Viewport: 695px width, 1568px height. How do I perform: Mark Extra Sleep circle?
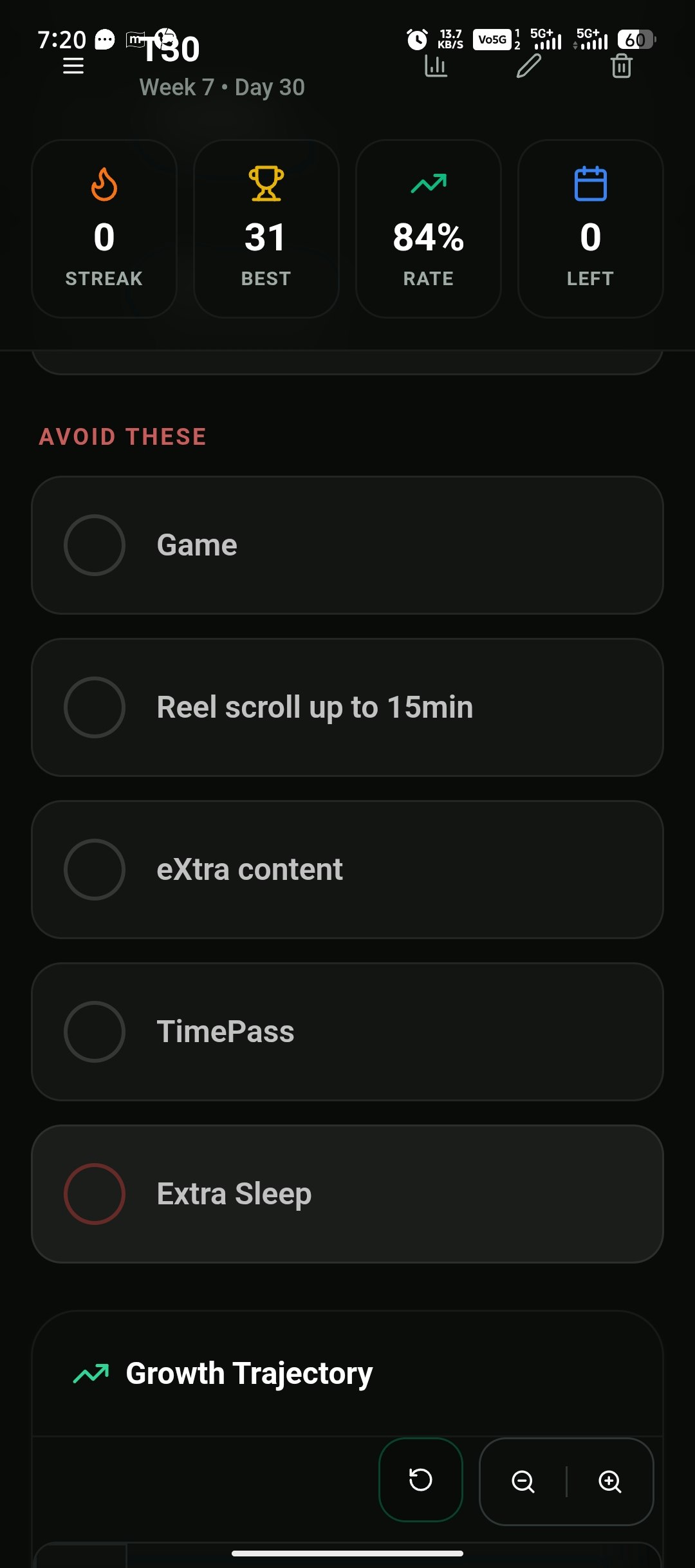point(95,1194)
